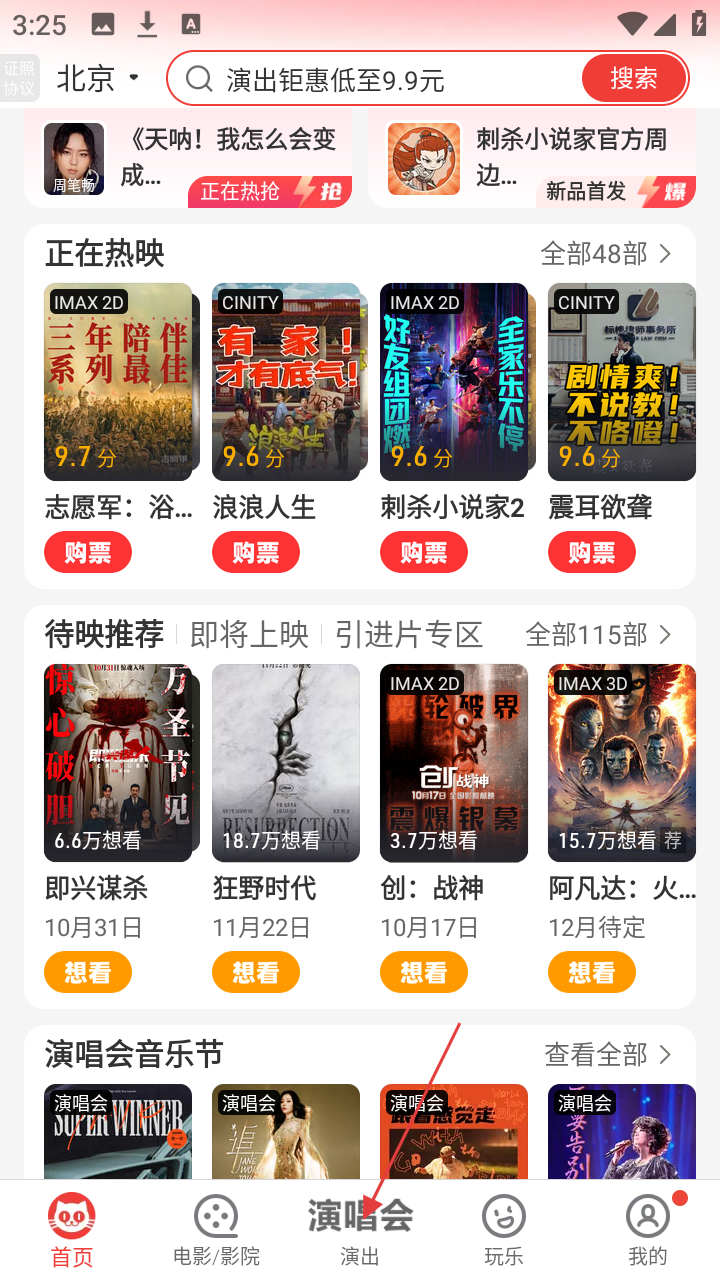Go to the 我的 profile tab

(x=648, y=1230)
